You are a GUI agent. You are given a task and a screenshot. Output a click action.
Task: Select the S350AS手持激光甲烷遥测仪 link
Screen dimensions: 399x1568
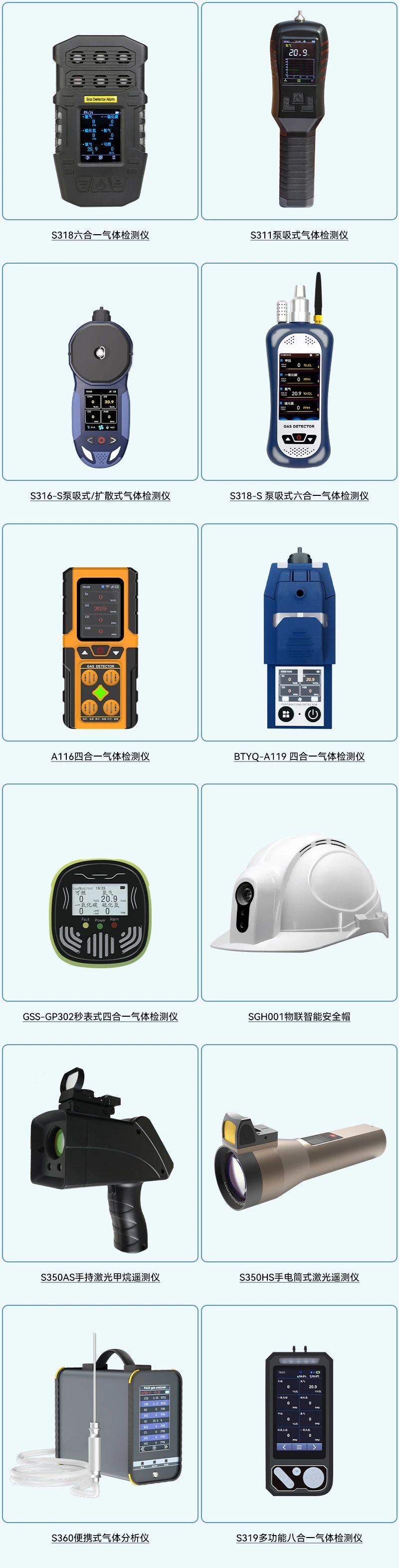100,1277
